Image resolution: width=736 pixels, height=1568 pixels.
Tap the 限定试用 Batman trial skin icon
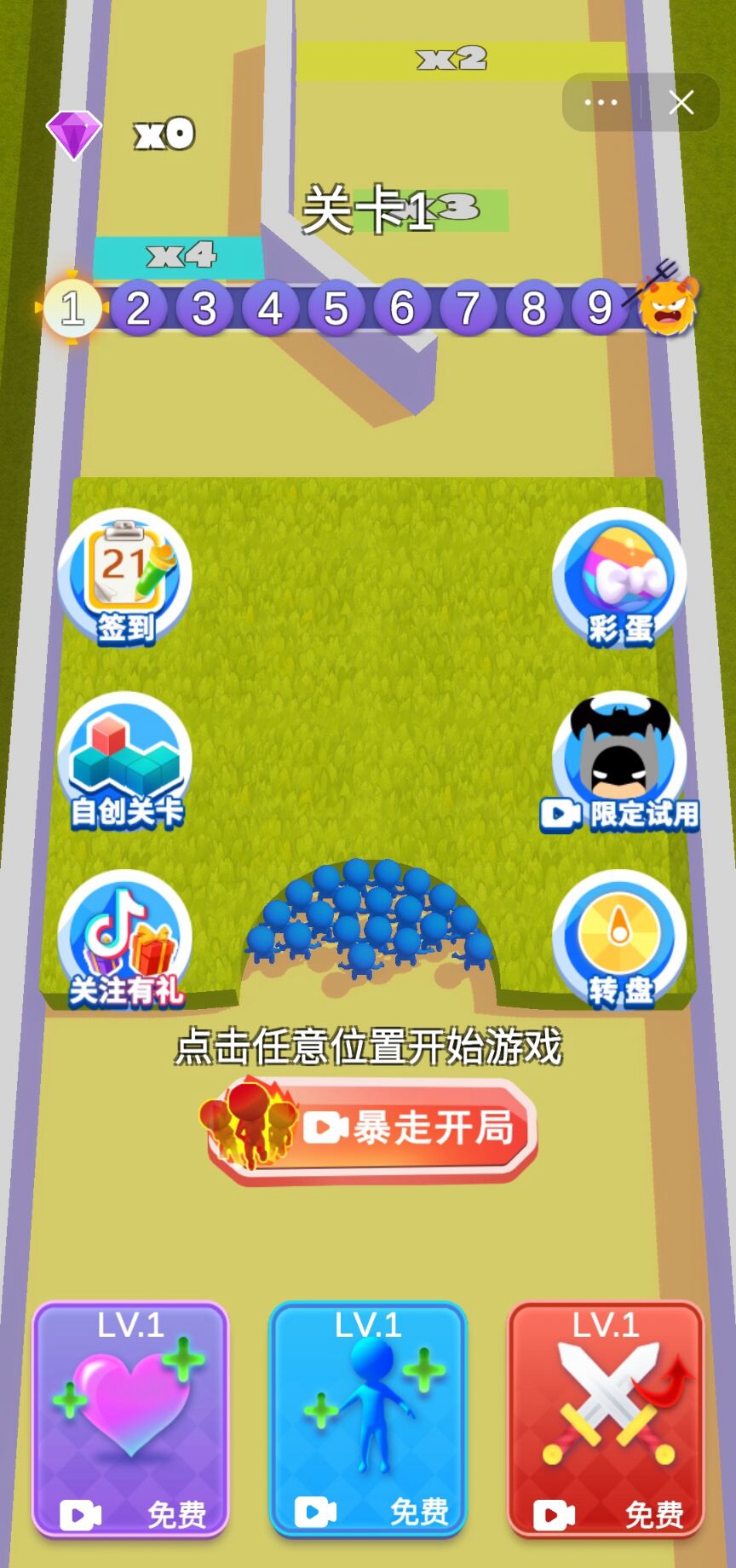[x=618, y=758]
